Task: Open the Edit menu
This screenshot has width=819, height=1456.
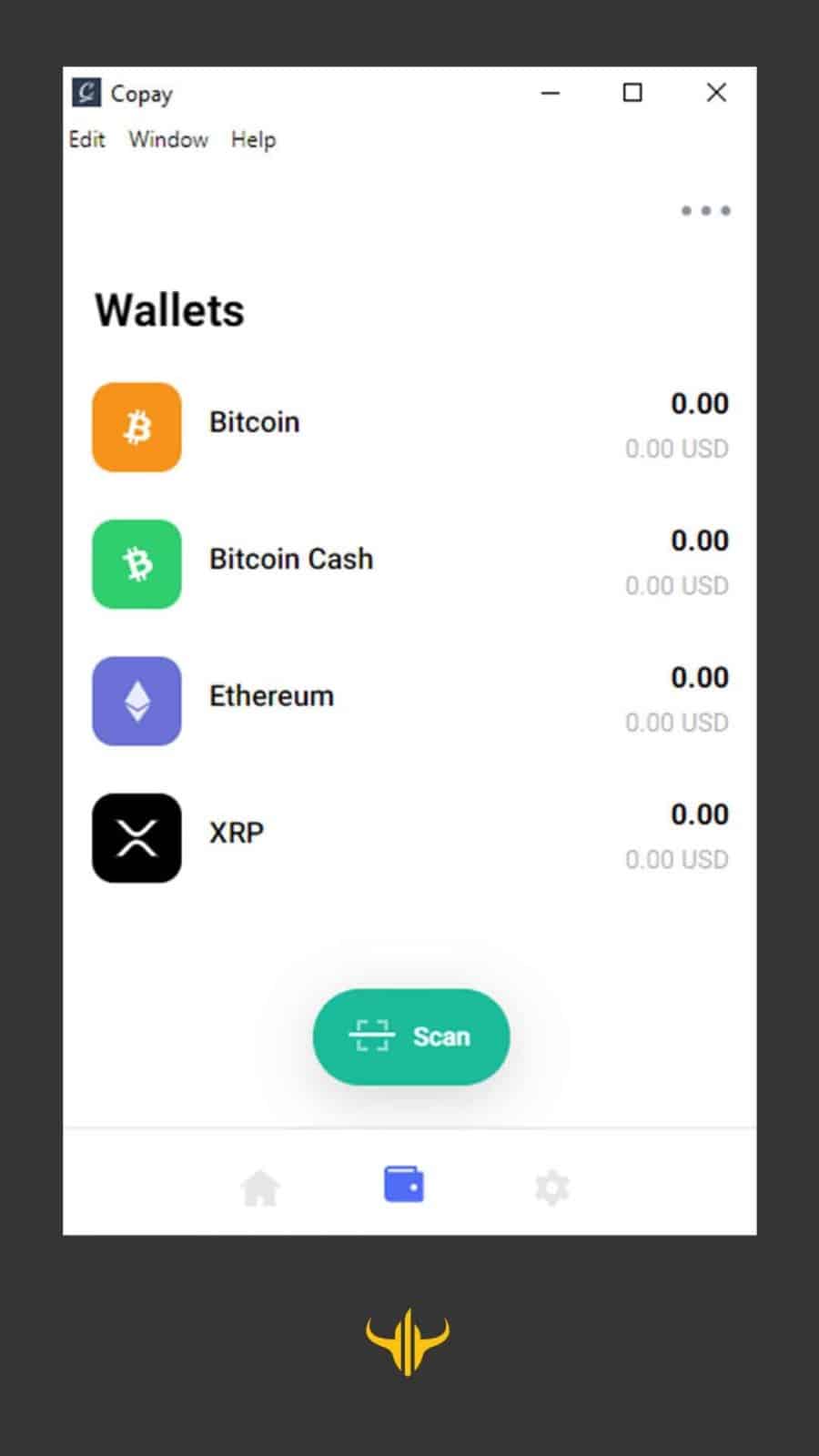Action: click(x=86, y=139)
